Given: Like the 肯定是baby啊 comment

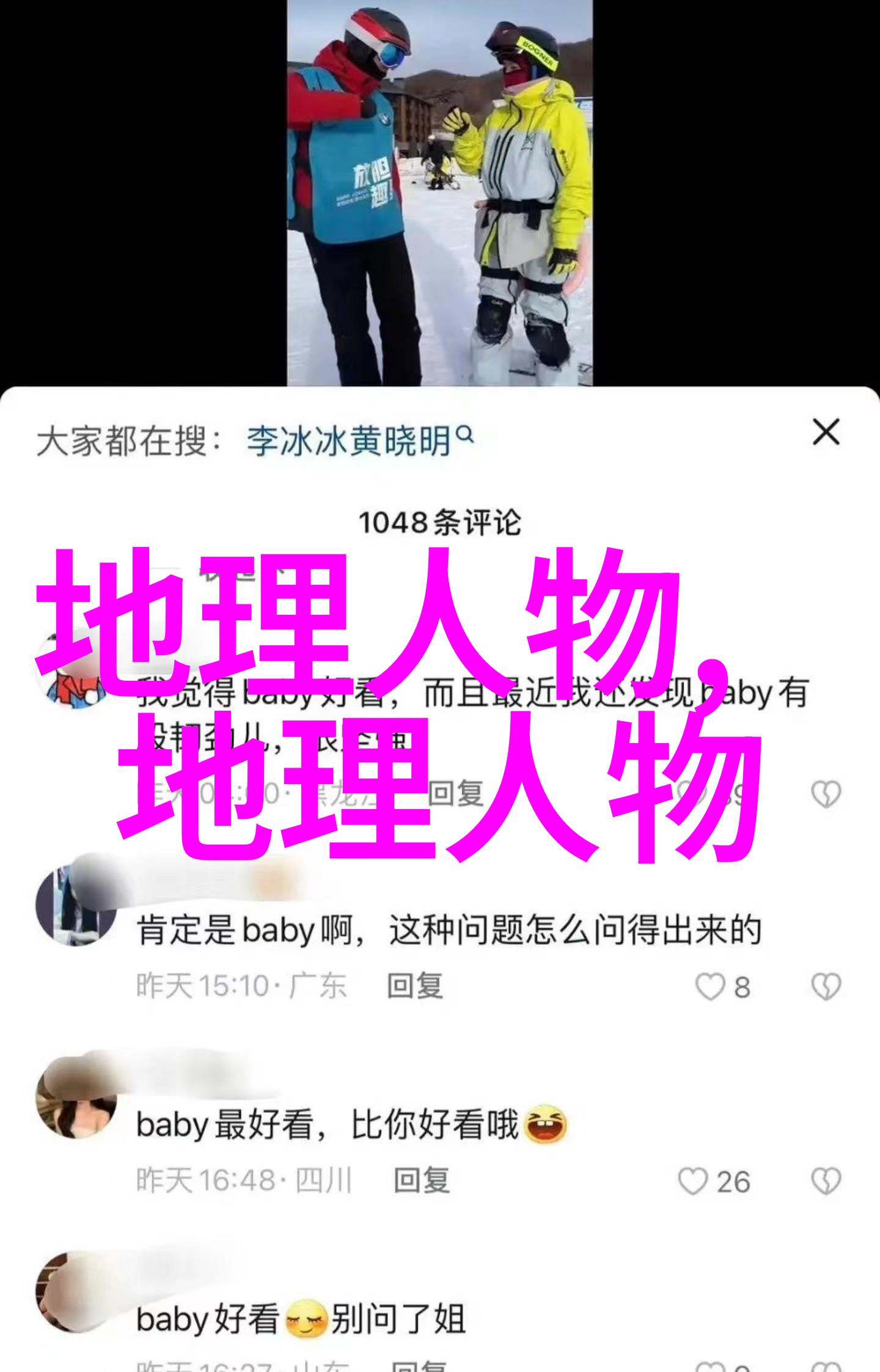Looking at the screenshot, I should pos(710,986).
